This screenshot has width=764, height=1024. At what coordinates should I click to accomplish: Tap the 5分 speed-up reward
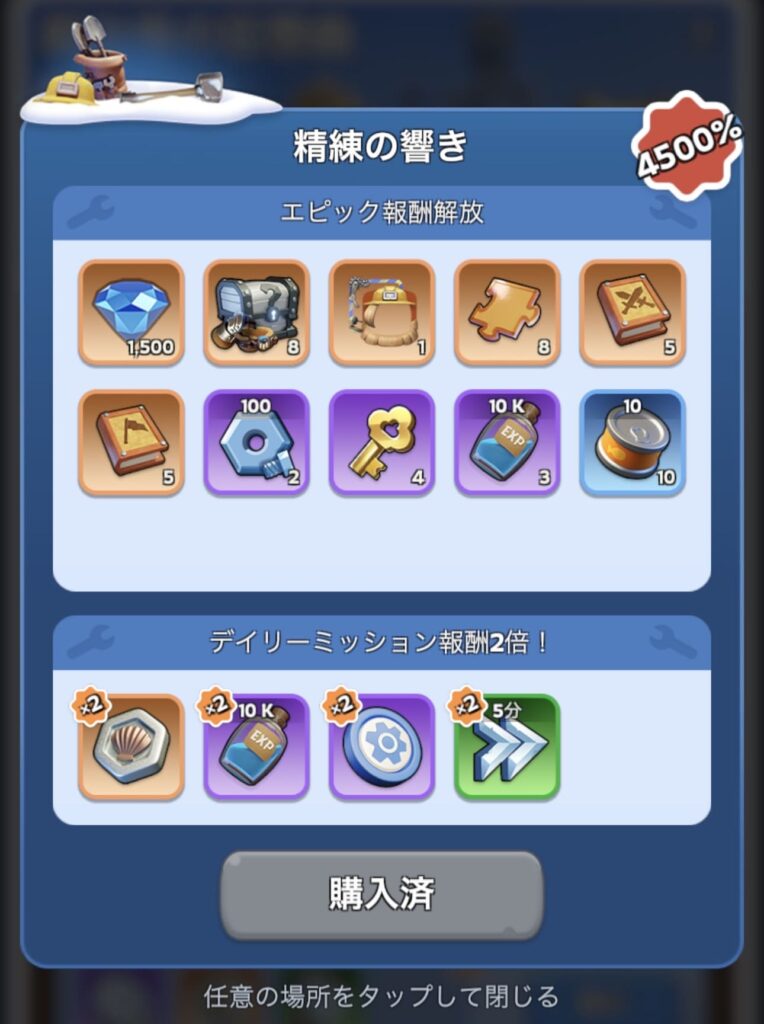(507, 746)
